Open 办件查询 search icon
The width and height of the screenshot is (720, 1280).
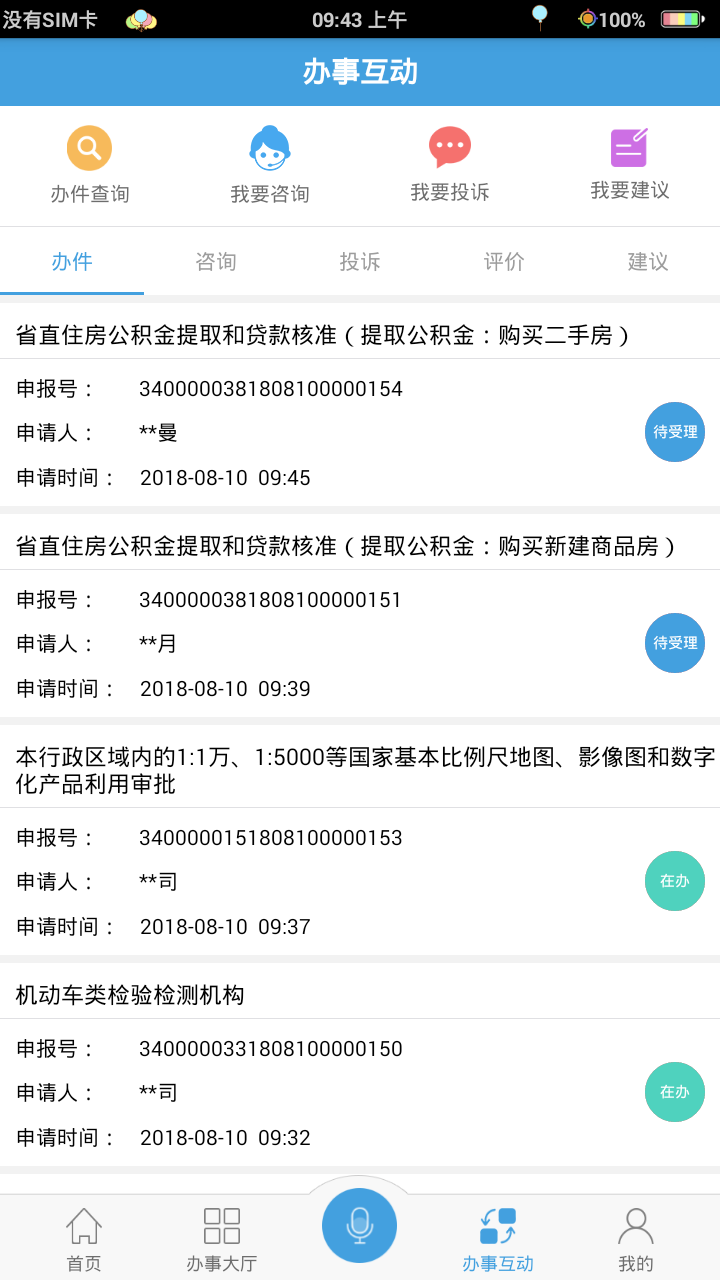(88, 147)
